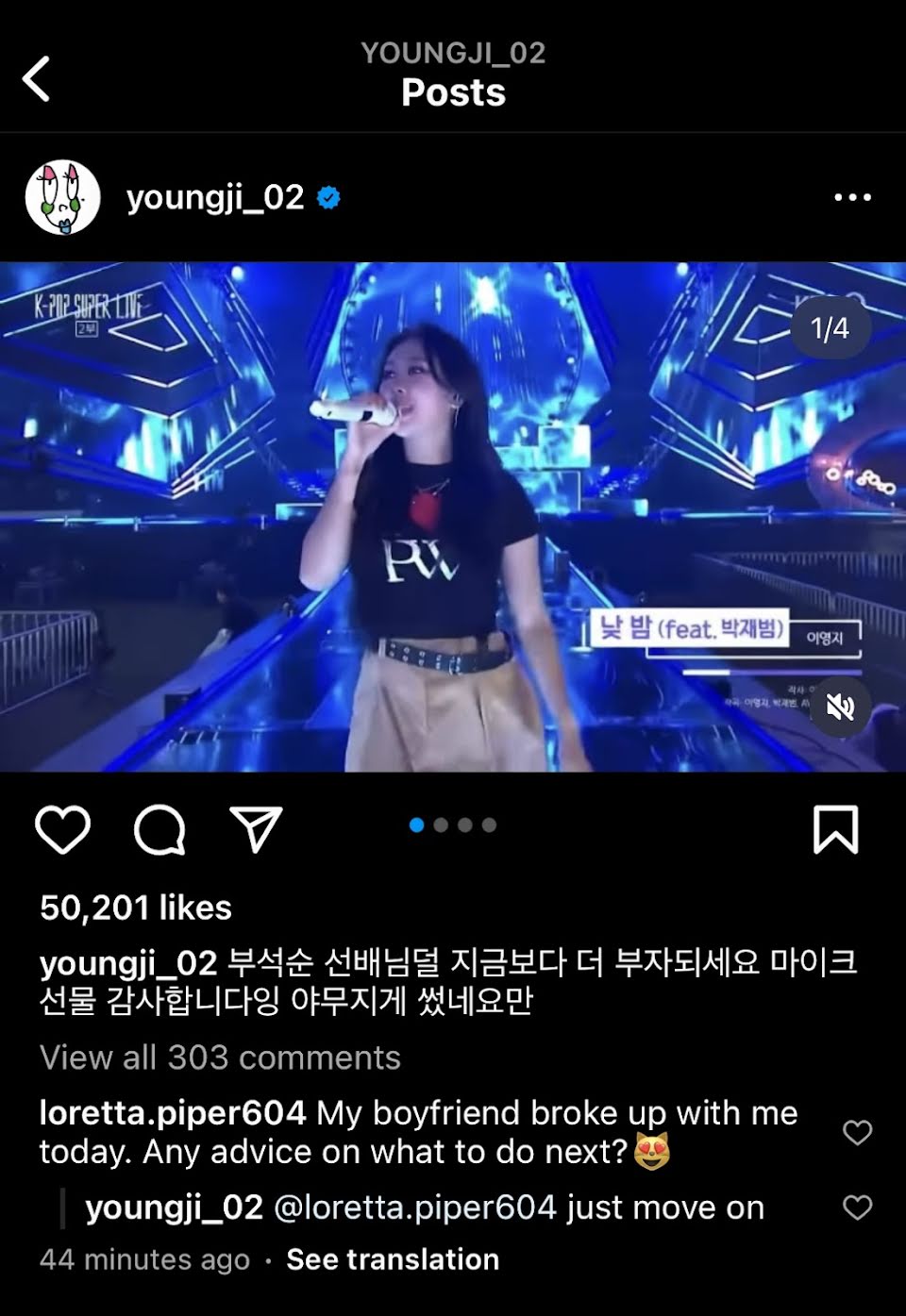Image resolution: width=906 pixels, height=1316 pixels.
Task: Like loretta.piper604's comment
Action: click(857, 1132)
